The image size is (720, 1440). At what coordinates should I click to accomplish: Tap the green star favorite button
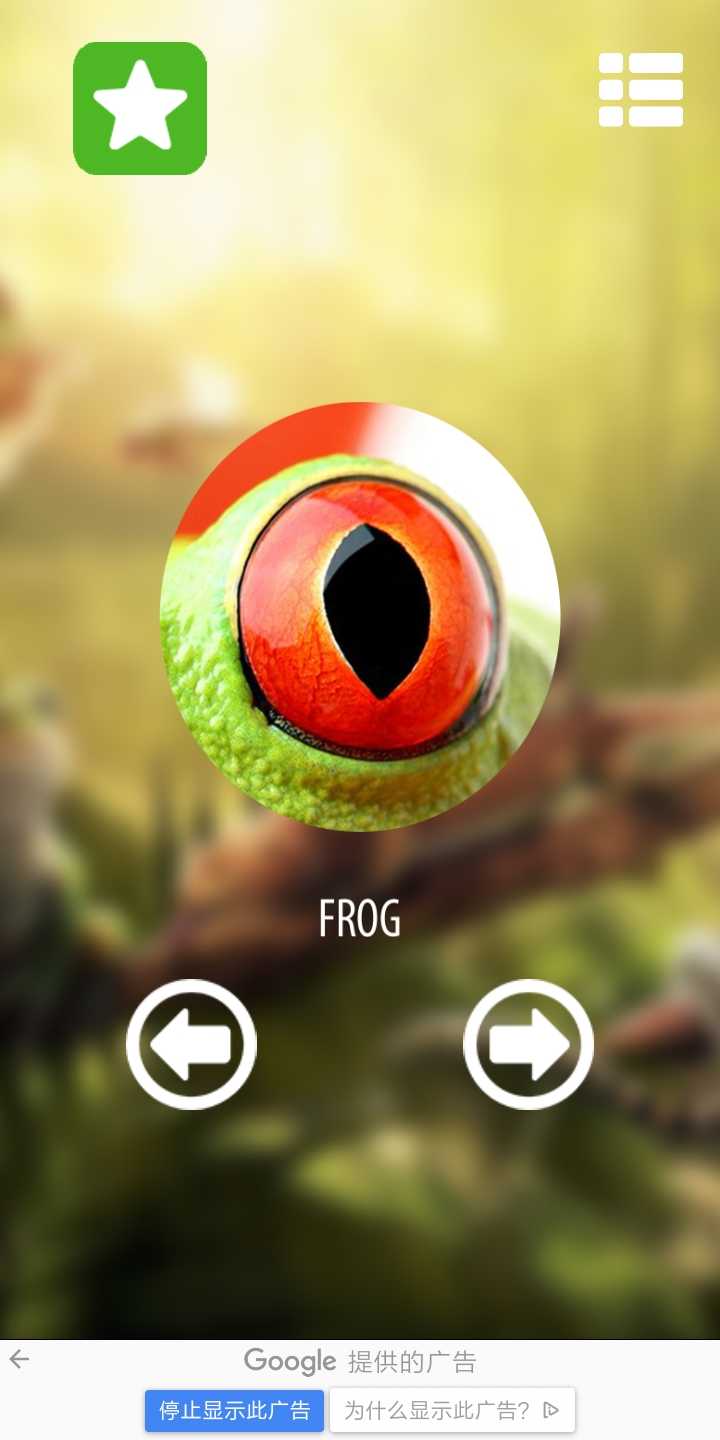pos(140,108)
